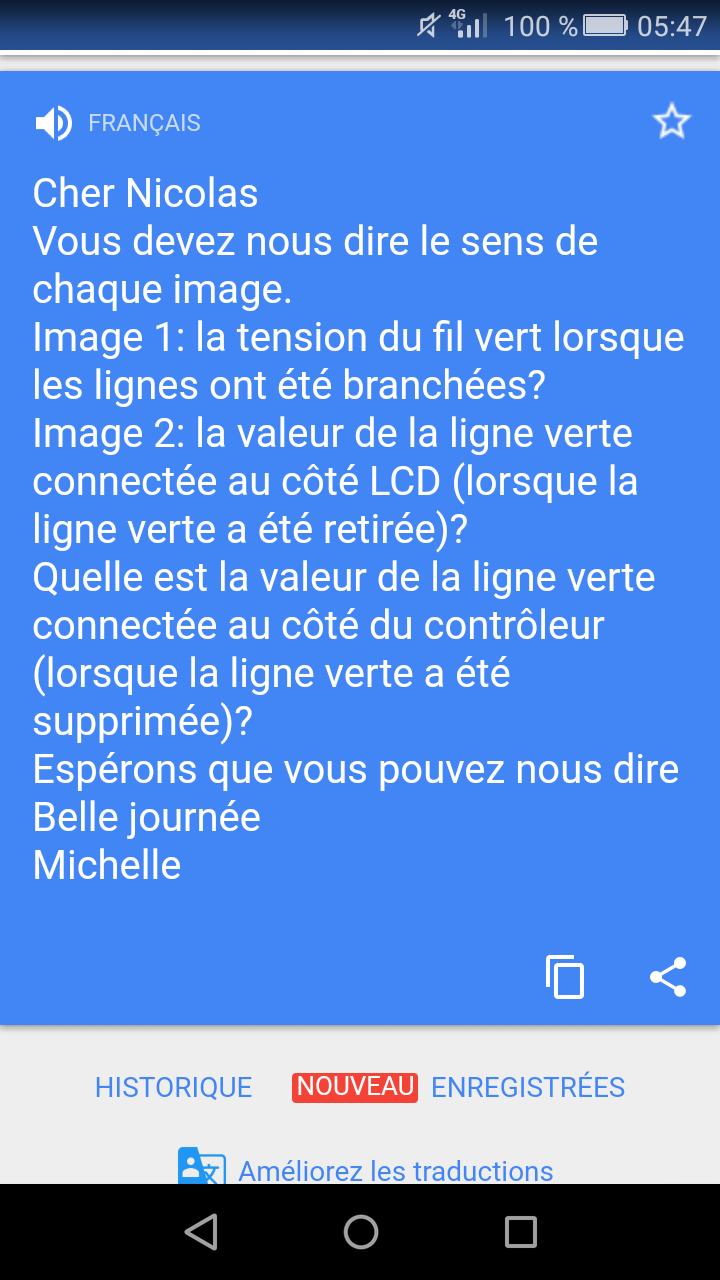
Task: Listen to the French translation aloud
Action: click(x=53, y=123)
